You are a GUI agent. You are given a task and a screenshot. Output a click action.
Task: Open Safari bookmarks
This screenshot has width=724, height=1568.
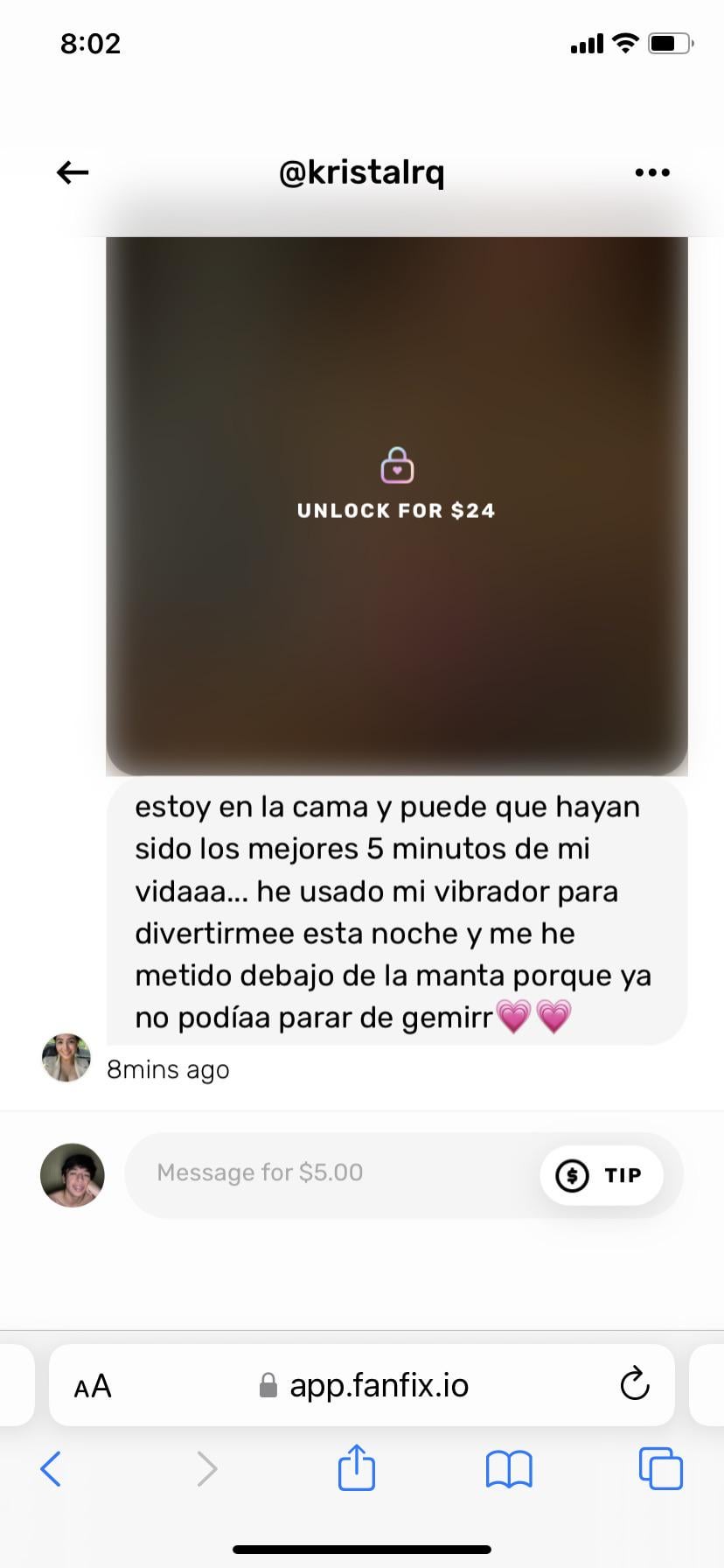[509, 1469]
